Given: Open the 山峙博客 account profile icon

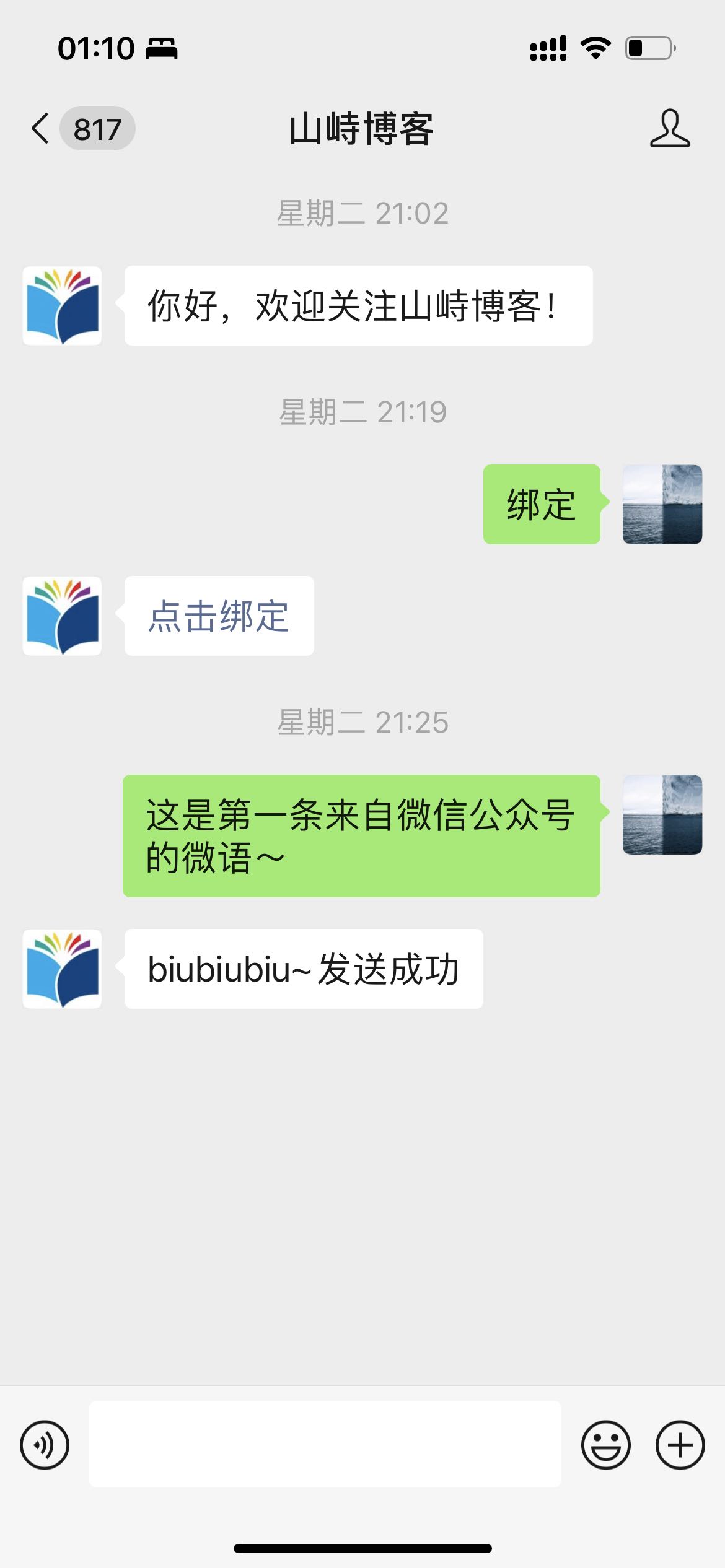Looking at the screenshot, I should 669,128.
